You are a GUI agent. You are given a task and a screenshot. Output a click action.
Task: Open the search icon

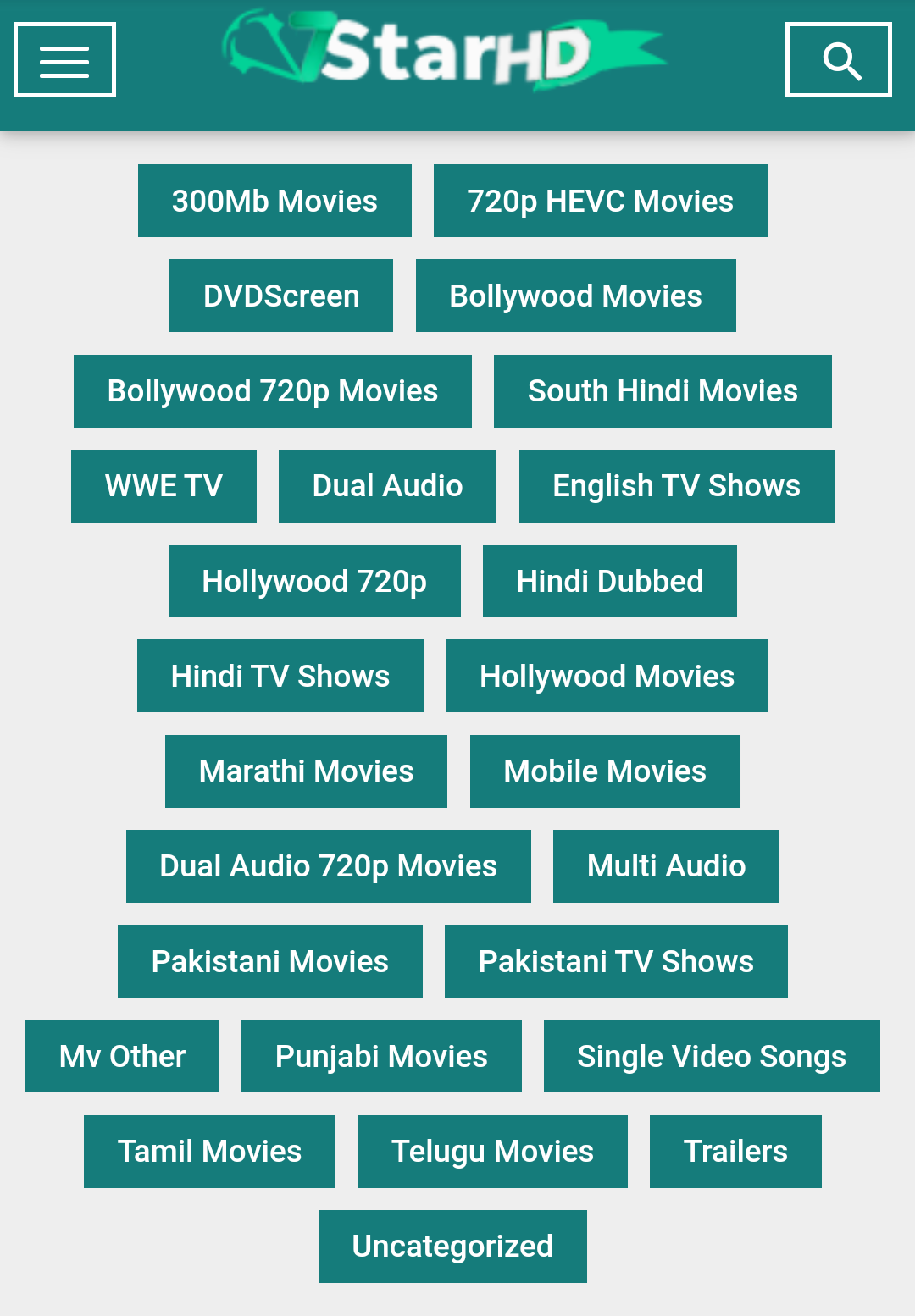pyautogui.click(x=838, y=60)
